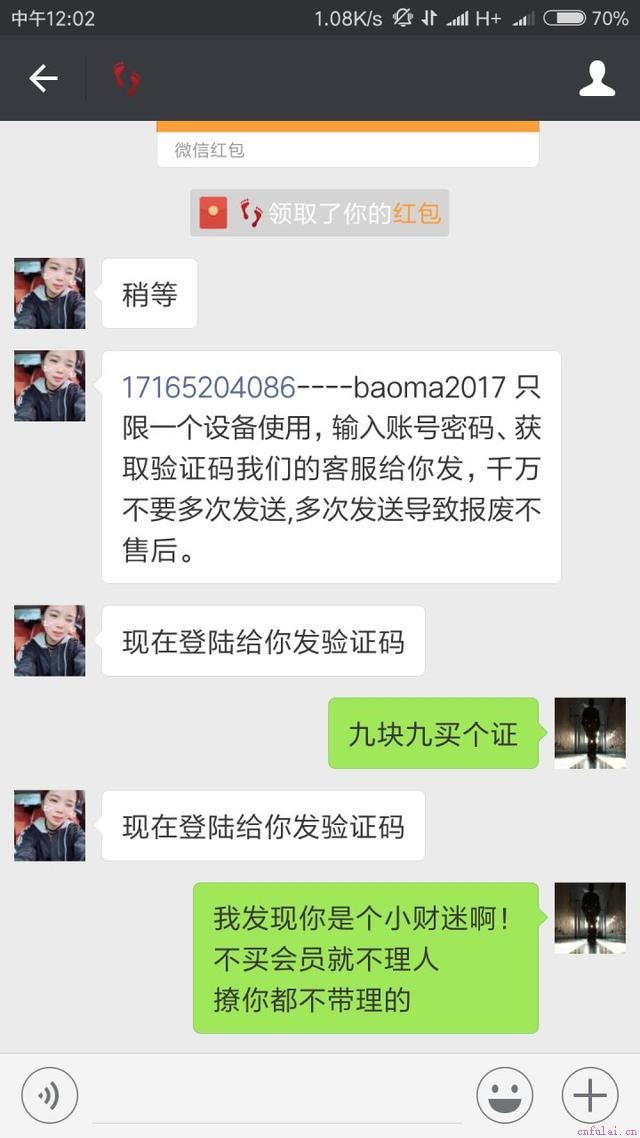Viewport: 640px width, 1138px height.
Task: Open the plus attachment menu
Action: 590,1096
